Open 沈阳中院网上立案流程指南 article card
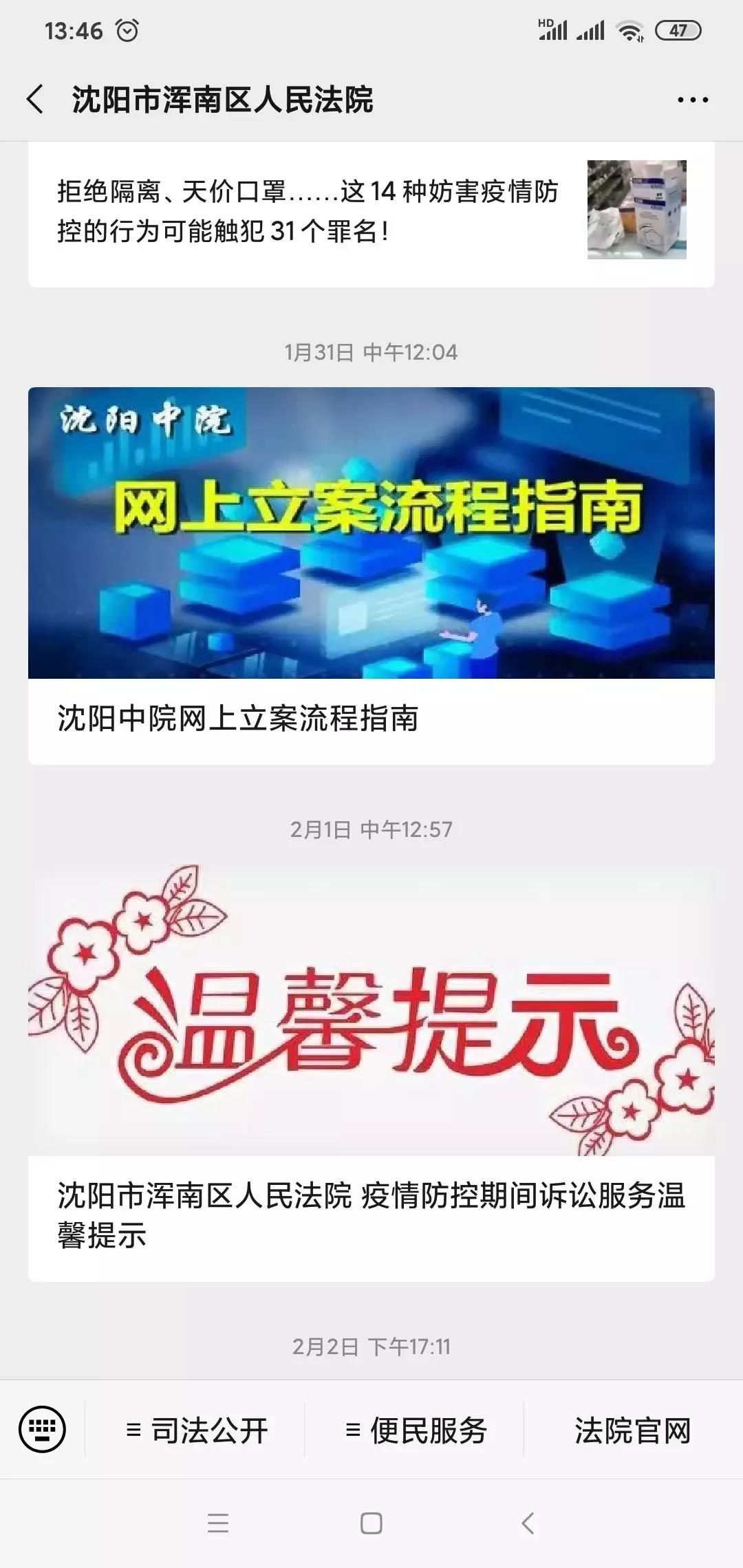 (371, 574)
